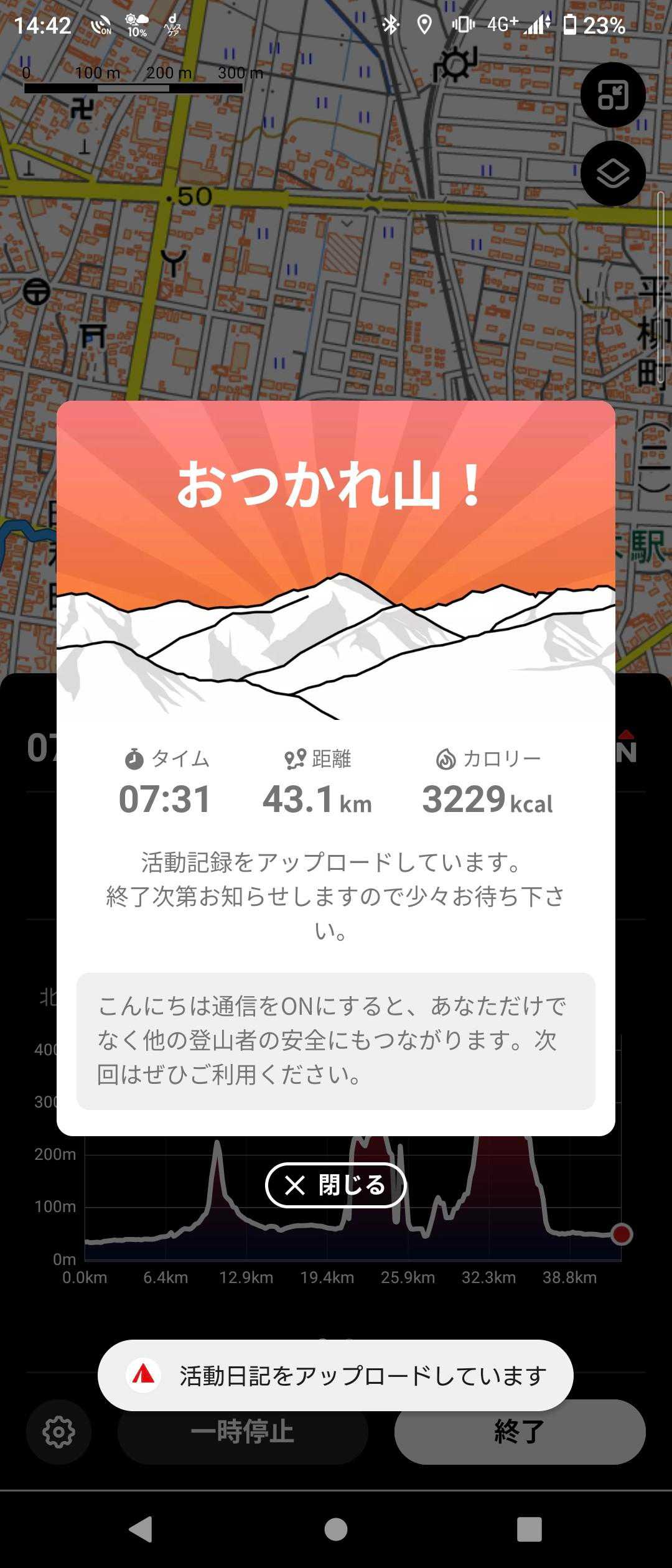The image size is (672, 1568).
Task: Open activity settings gear
Action: [x=58, y=1432]
